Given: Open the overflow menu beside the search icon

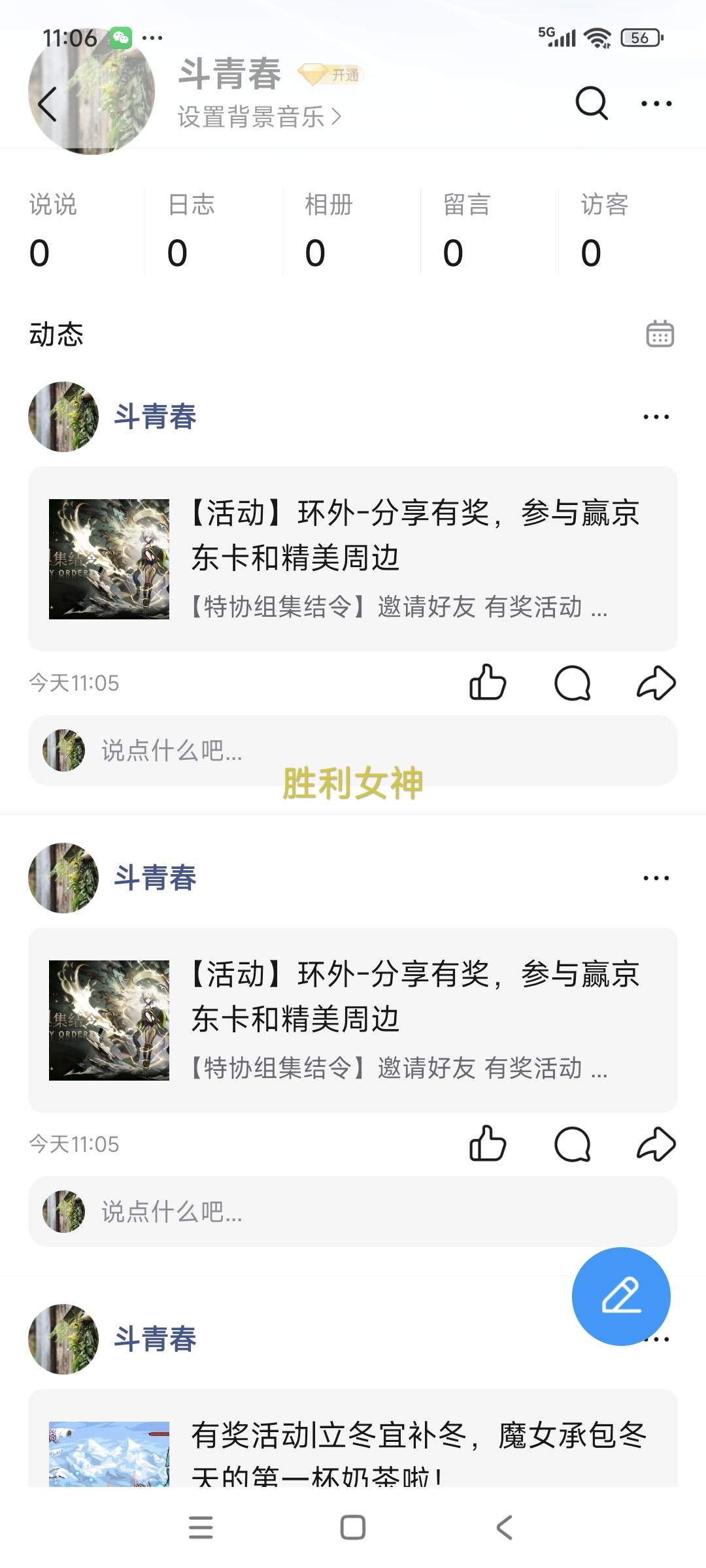Looking at the screenshot, I should (x=656, y=103).
